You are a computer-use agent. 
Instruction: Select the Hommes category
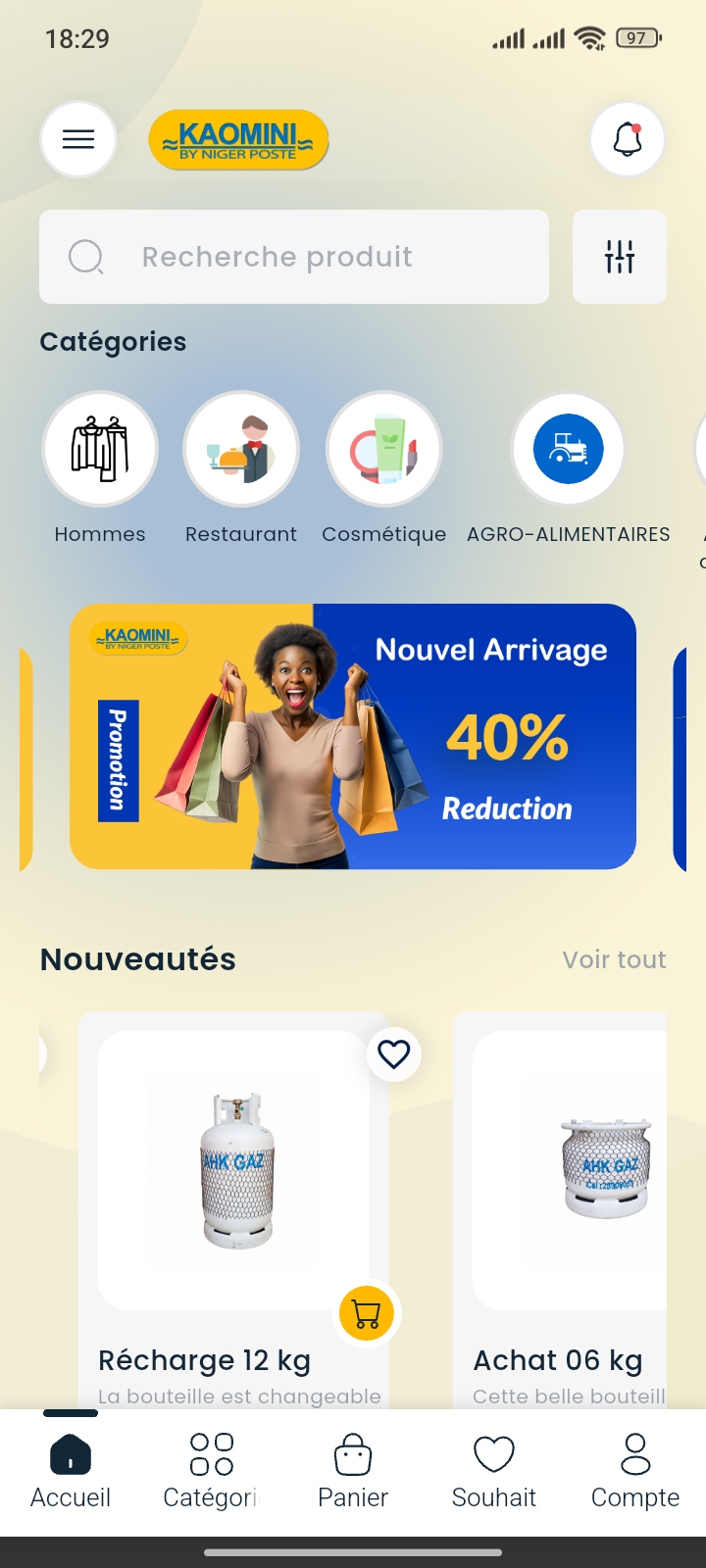pyautogui.click(x=100, y=450)
